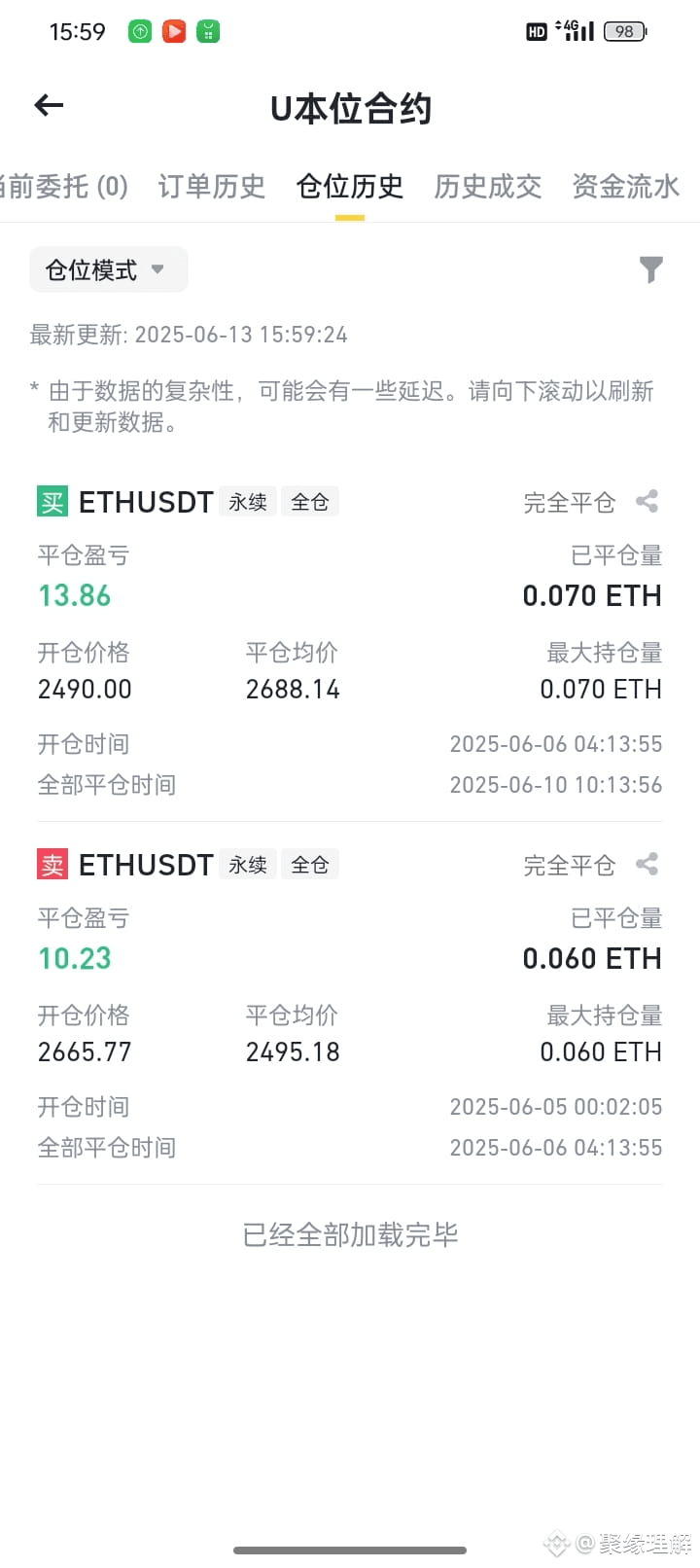Expand the 仓位模式 dropdown
This screenshot has width=700, height=1568.
tap(108, 269)
